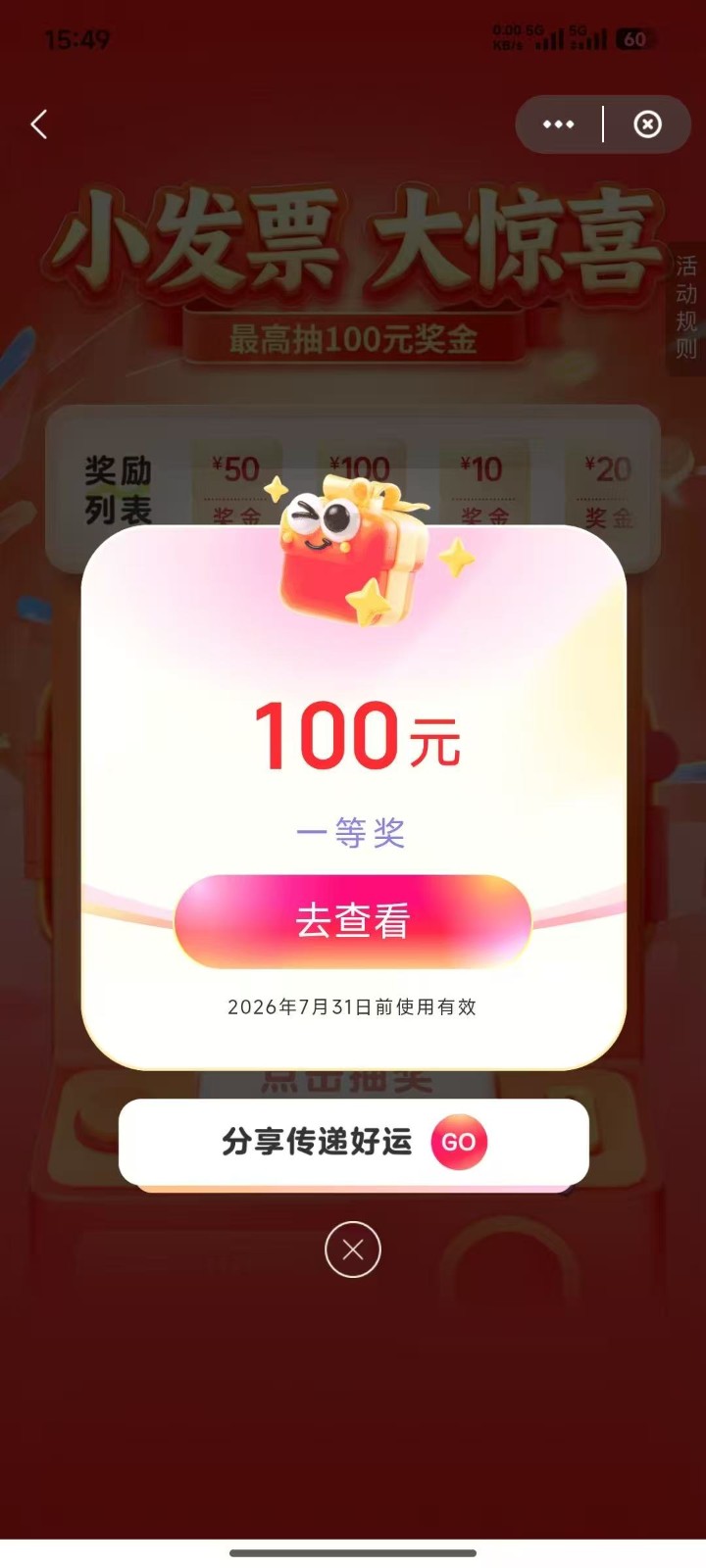This screenshot has height=1568, width=706.
Task: Open the mini program more options menu
Action: pyautogui.click(x=558, y=124)
